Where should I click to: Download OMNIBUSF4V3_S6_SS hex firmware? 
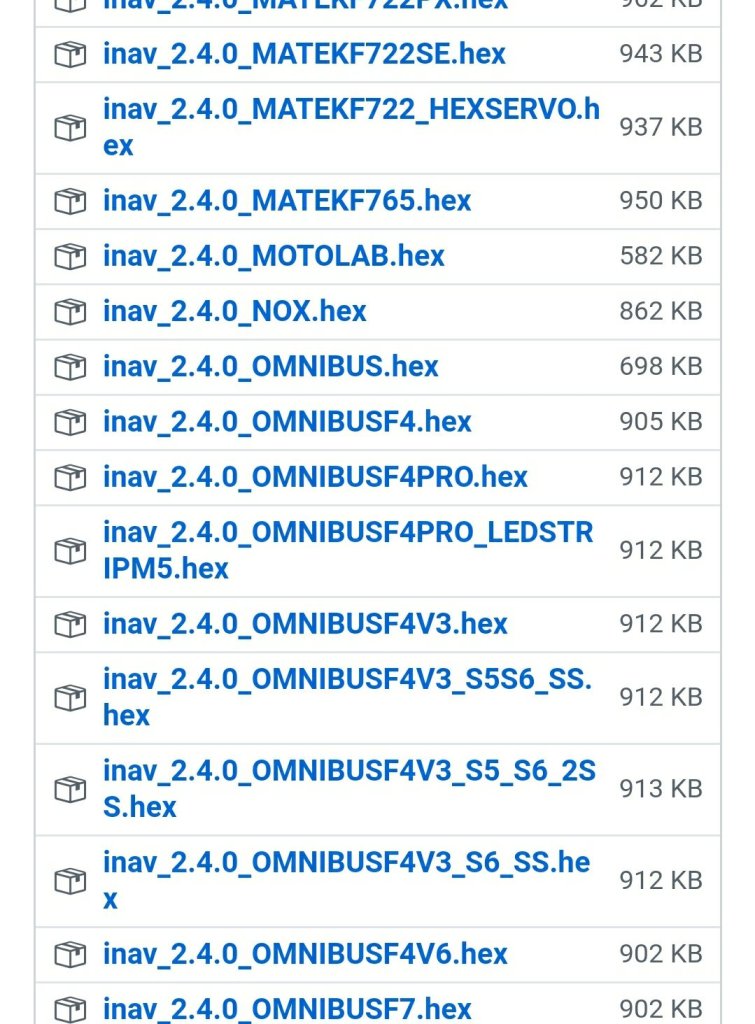(346, 880)
